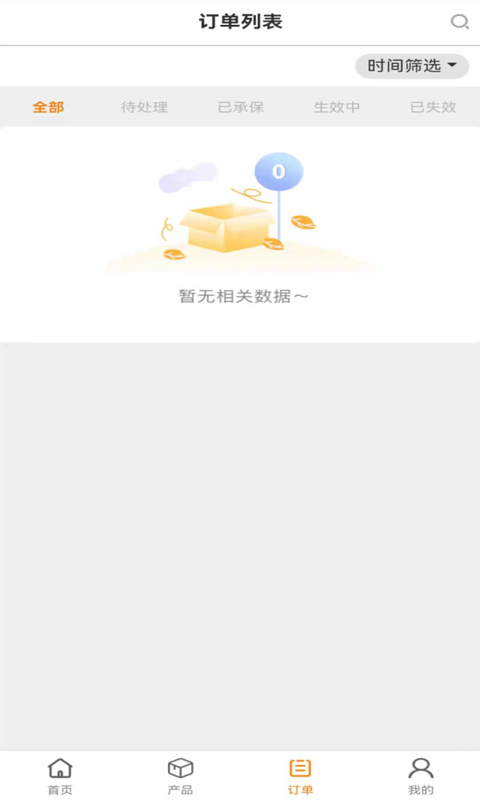Select the 全部 tab
This screenshot has height=800, width=480.
tap(48, 107)
